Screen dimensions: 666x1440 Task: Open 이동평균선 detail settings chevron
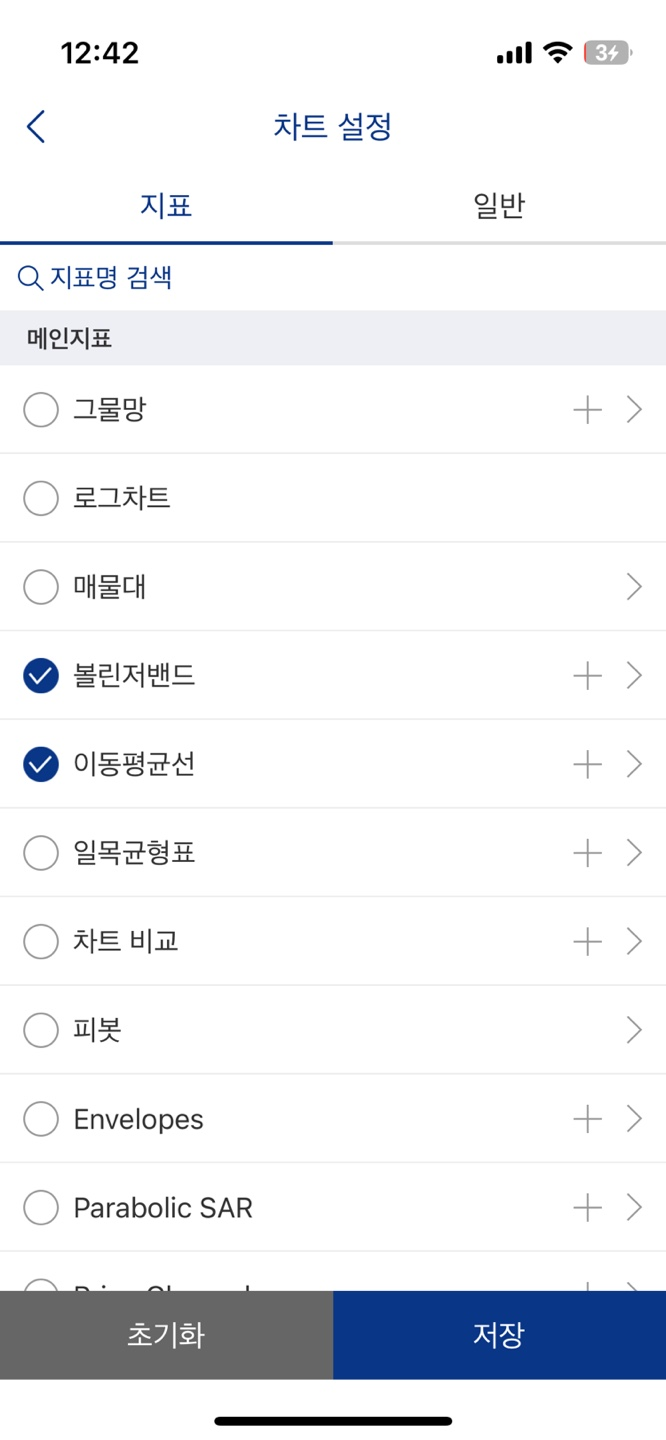click(634, 765)
